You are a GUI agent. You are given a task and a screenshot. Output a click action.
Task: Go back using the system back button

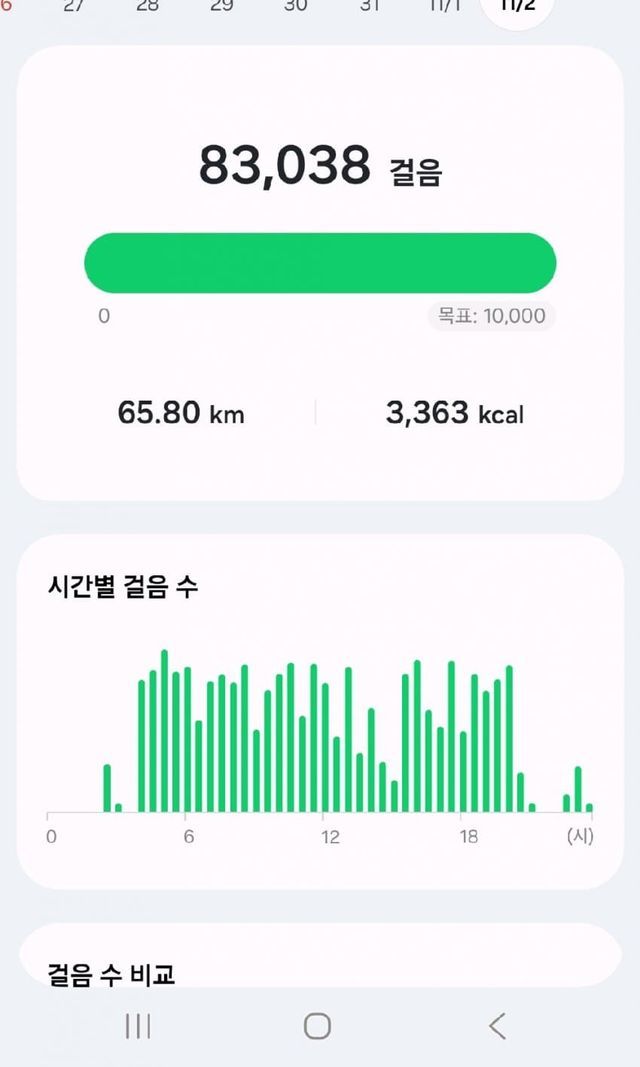pos(497,1026)
